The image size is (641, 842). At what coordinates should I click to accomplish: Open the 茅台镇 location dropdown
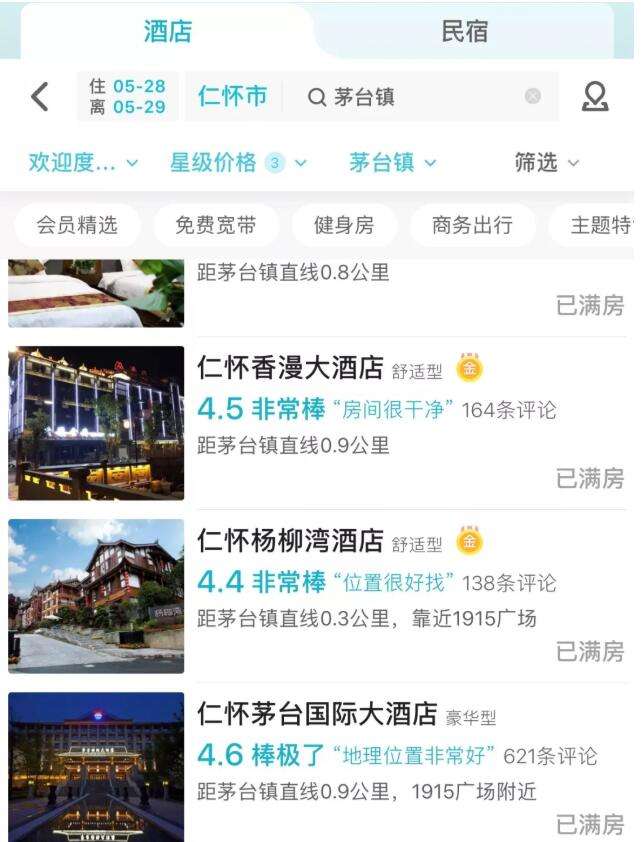coord(392,162)
